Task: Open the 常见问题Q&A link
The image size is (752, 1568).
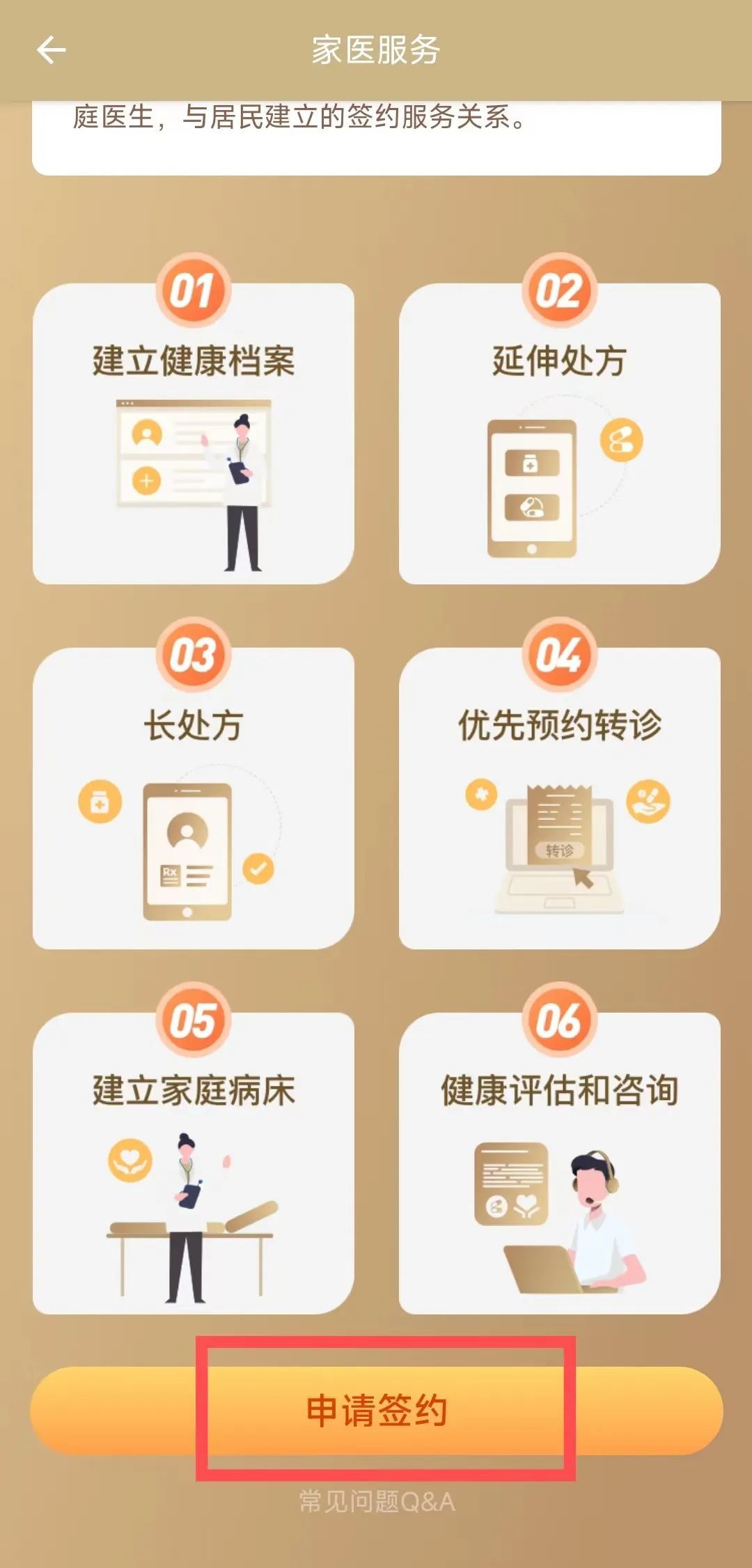Action: 377,1501
